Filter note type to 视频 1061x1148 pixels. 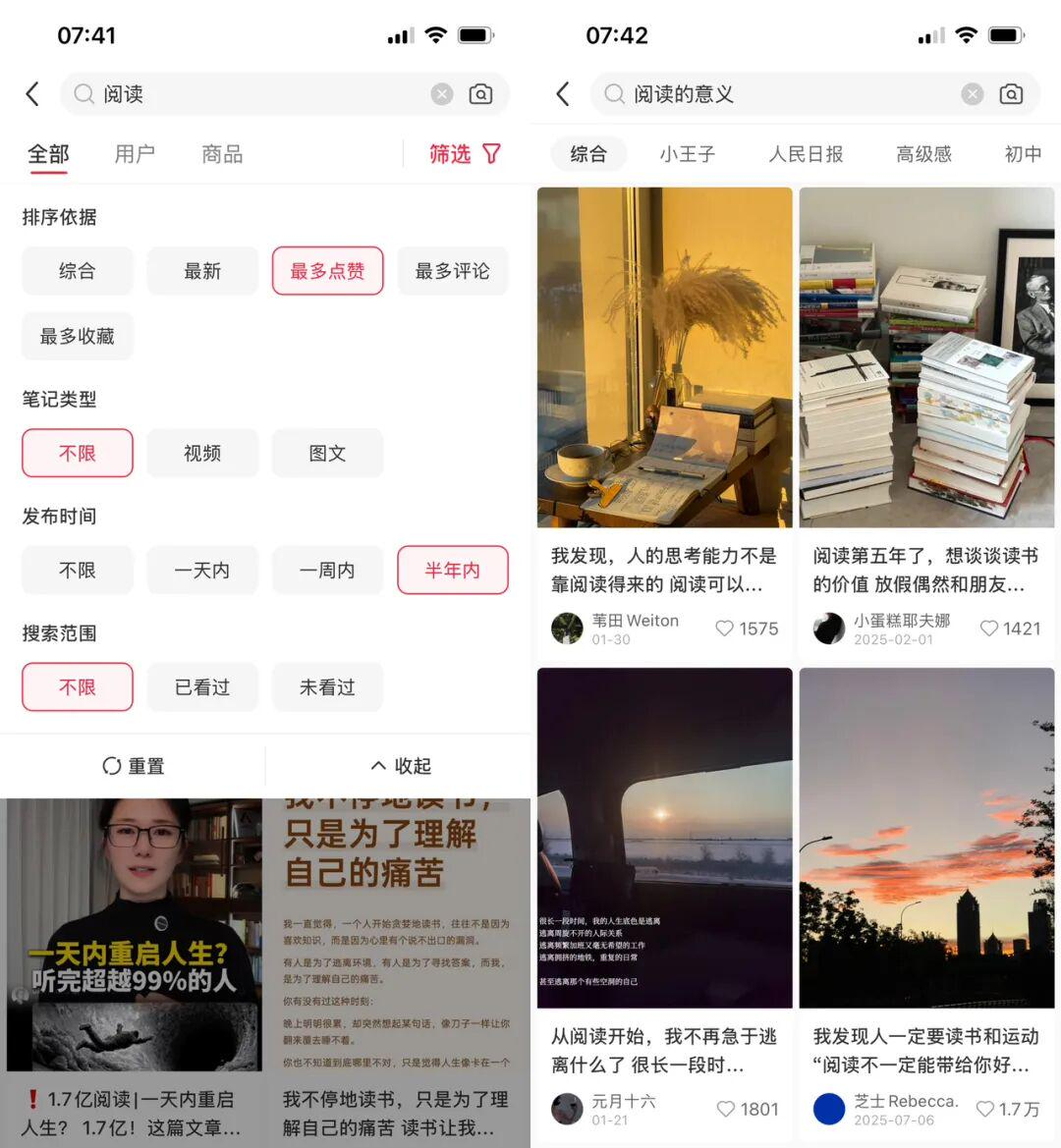pos(202,453)
